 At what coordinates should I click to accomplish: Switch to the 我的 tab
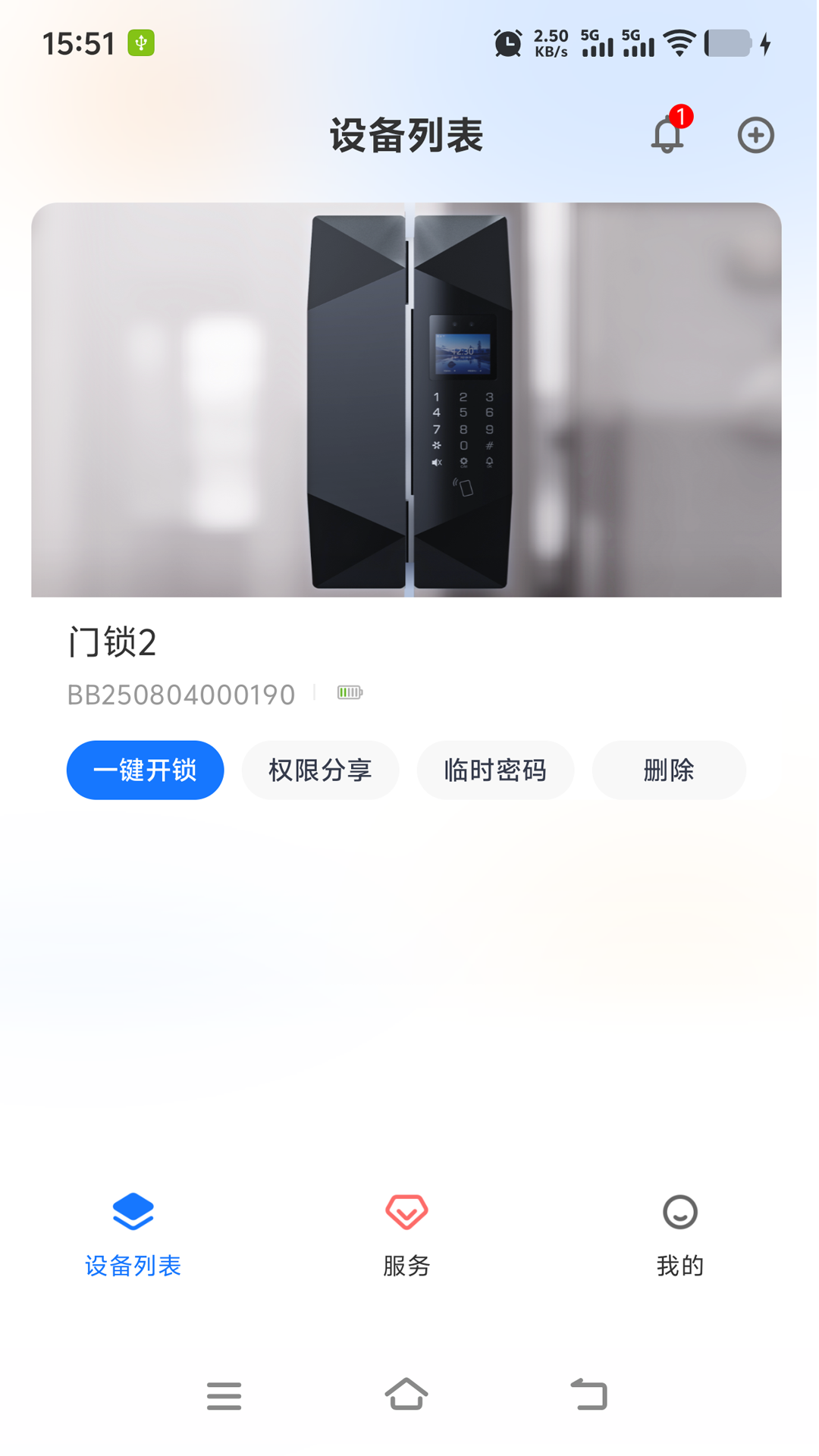[x=680, y=1244]
